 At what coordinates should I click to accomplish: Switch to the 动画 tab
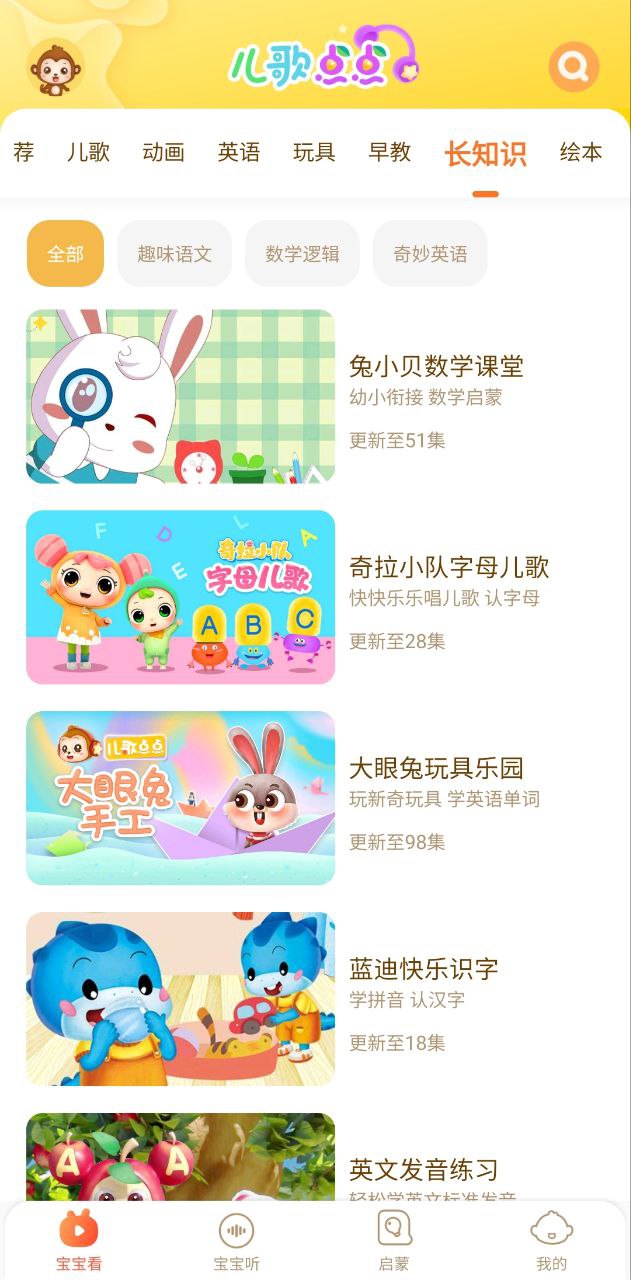163,153
